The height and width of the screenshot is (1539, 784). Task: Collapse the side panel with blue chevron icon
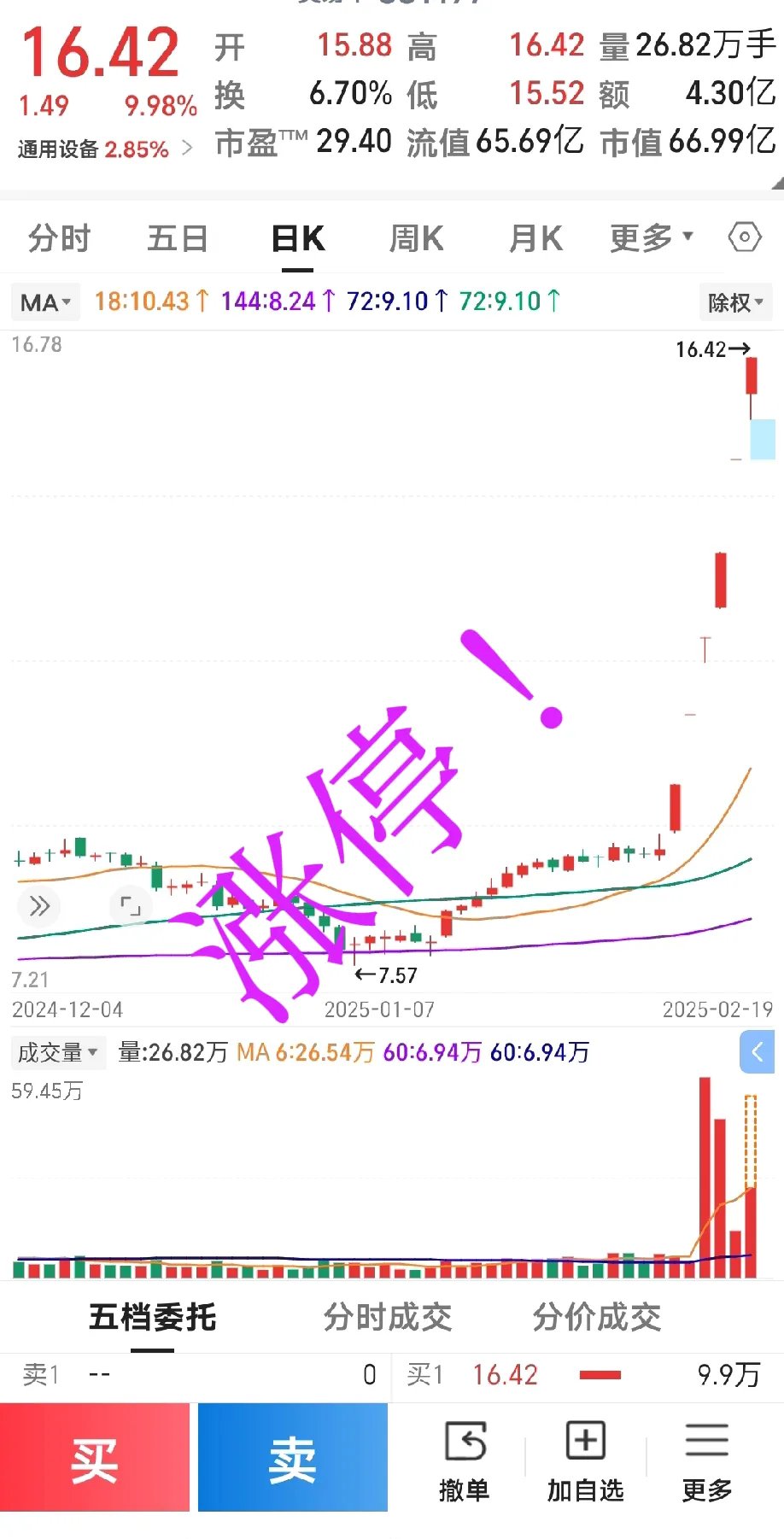pyautogui.click(x=757, y=1052)
